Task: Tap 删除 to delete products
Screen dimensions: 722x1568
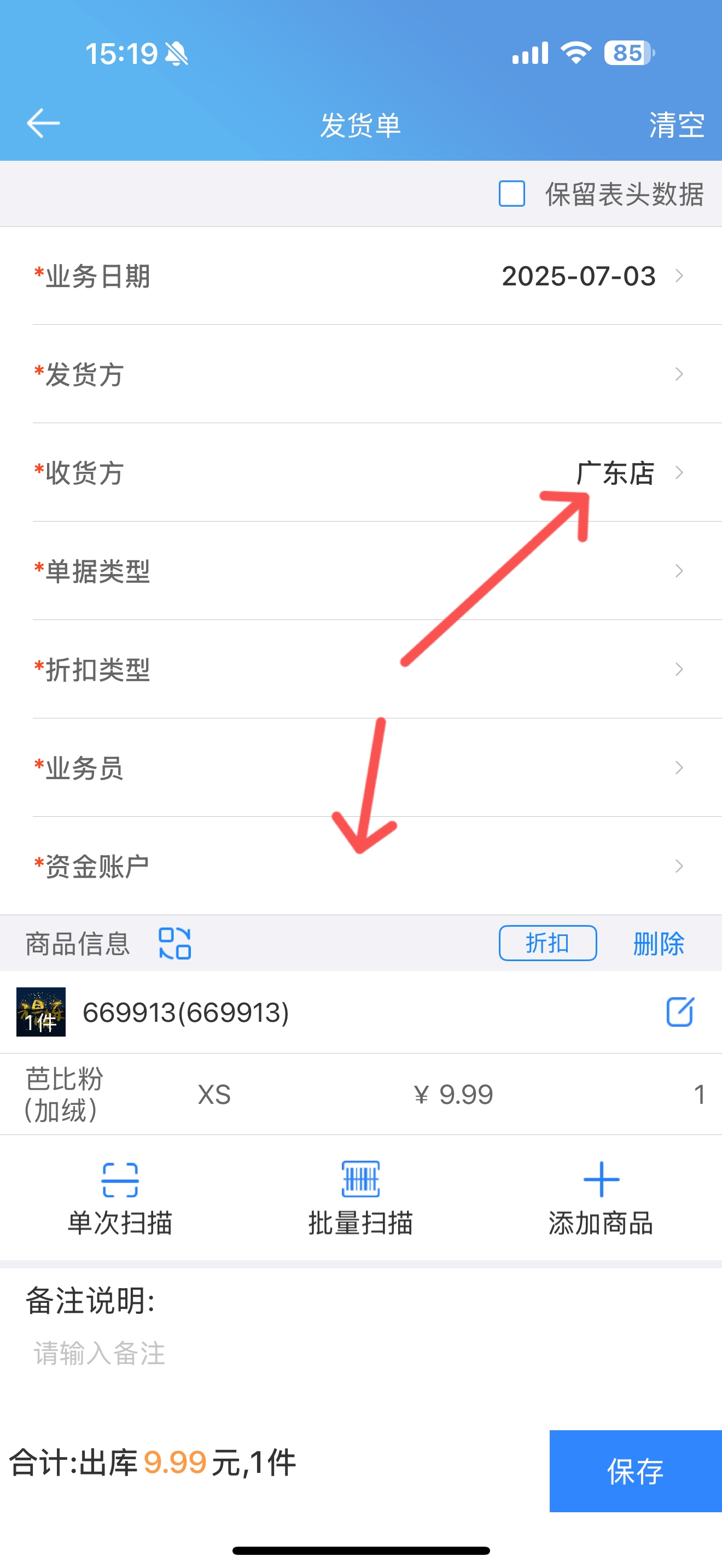Action: pos(659,944)
